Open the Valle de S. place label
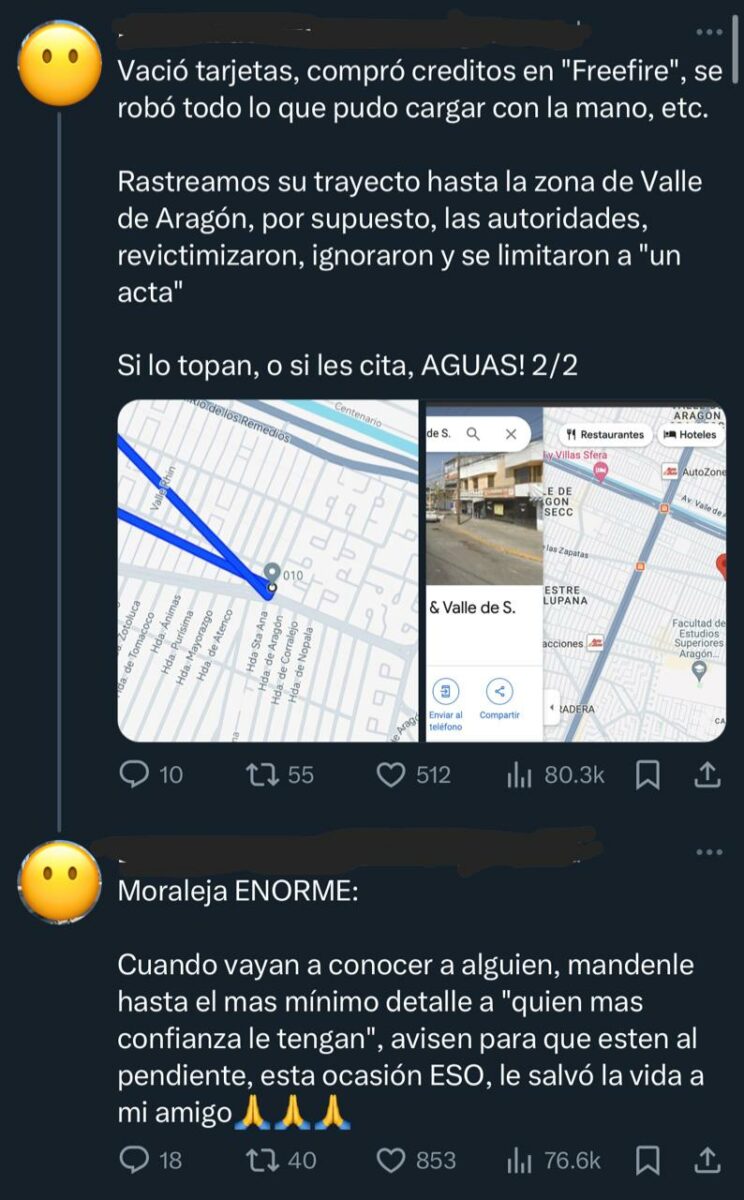Viewport: 744px width, 1200px height. [473, 605]
